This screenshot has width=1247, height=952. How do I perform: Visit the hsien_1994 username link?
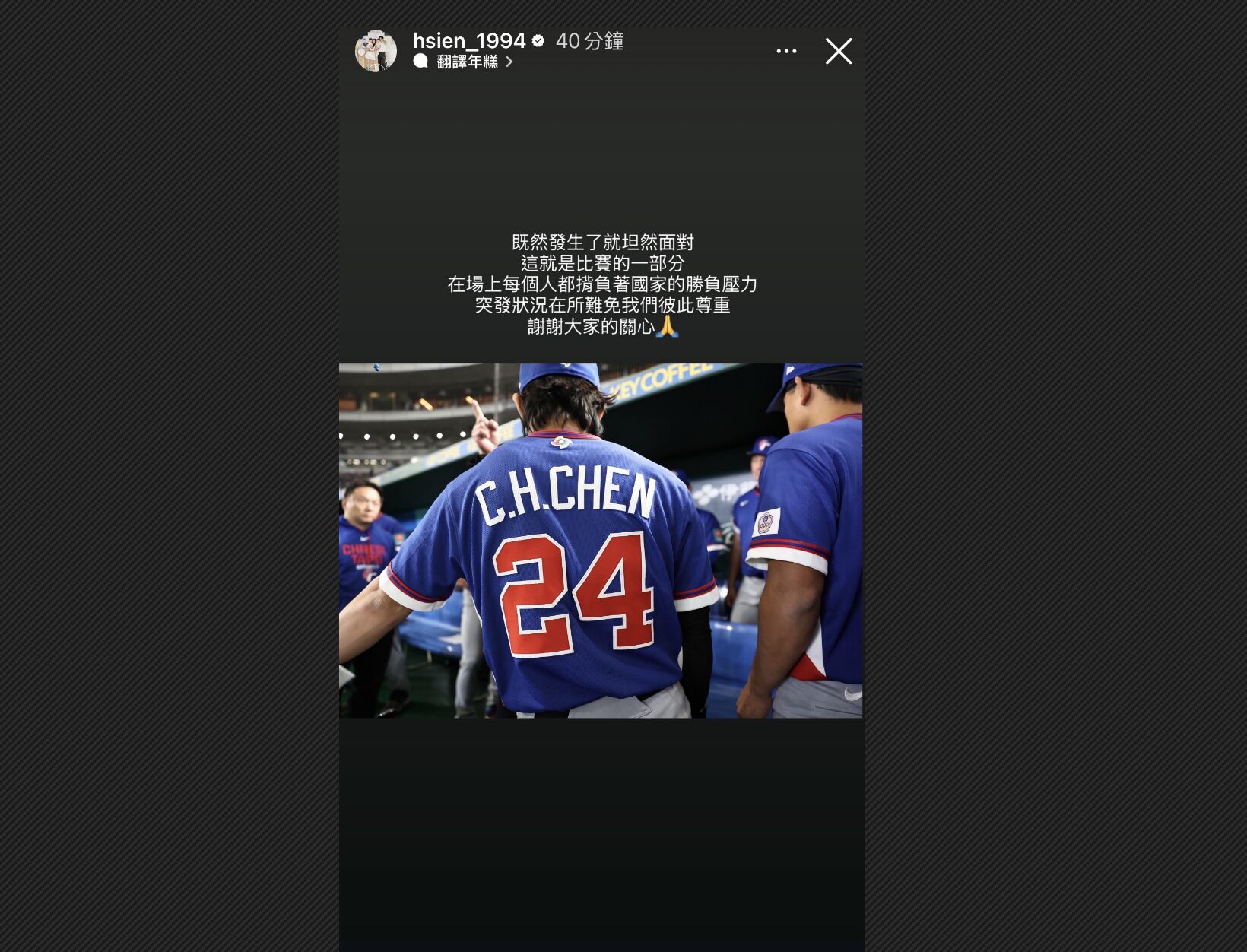[x=468, y=40]
